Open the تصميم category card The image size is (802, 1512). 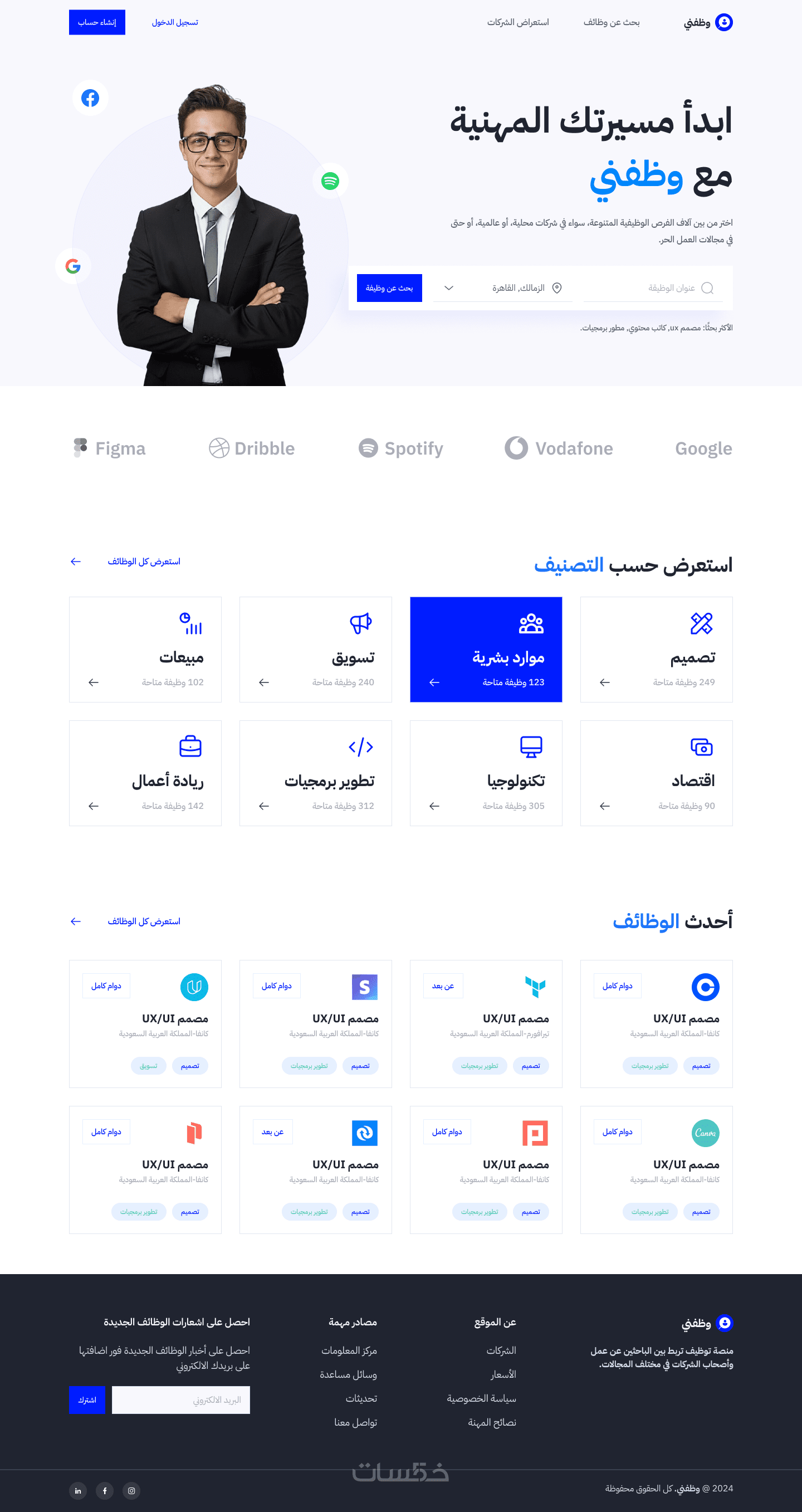pos(656,649)
